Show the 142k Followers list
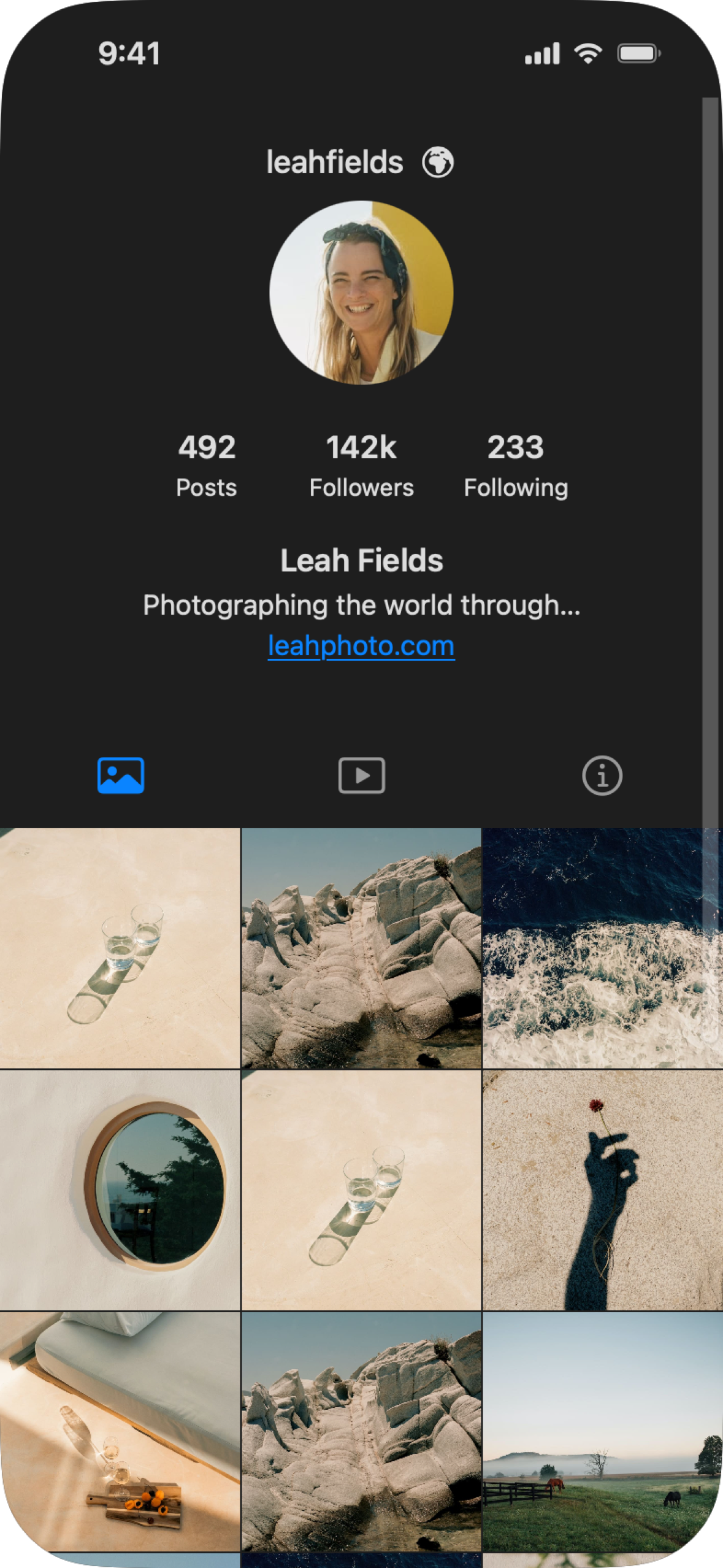Screen dimensions: 723x1568 [361, 464]
